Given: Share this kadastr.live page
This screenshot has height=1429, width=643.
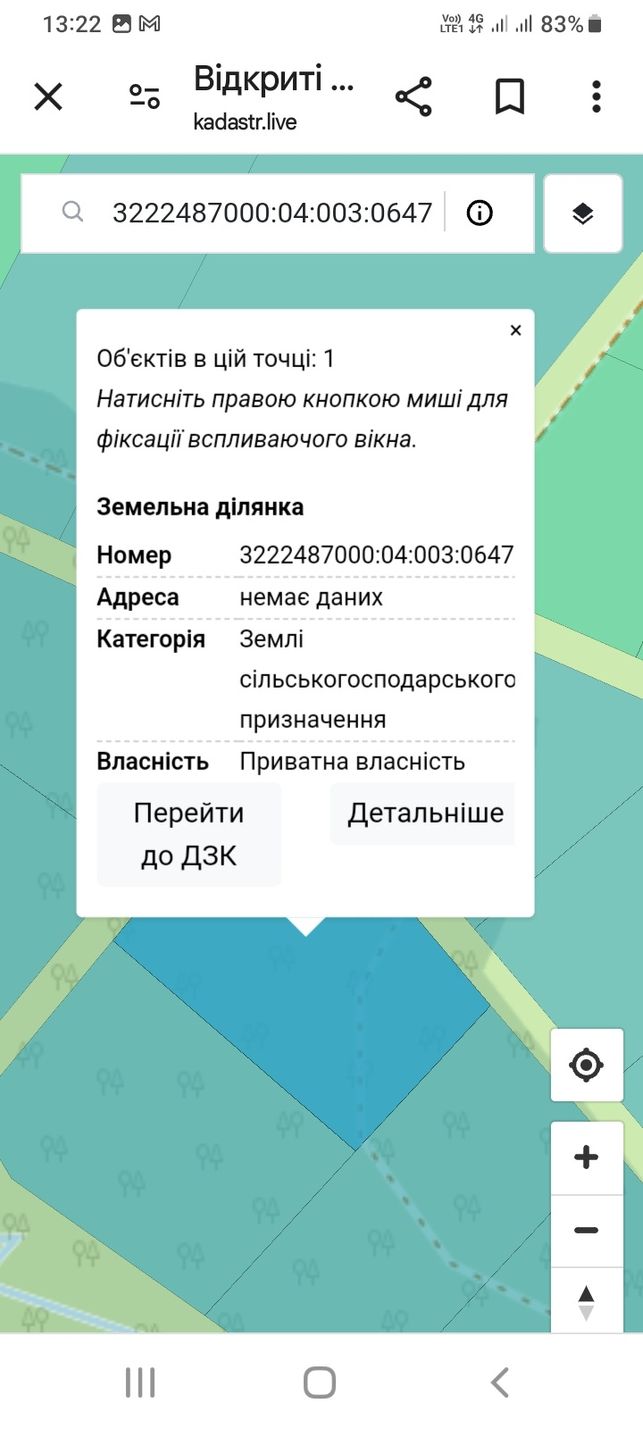Looking at the screenshot, I should click(x=413, y=97).
